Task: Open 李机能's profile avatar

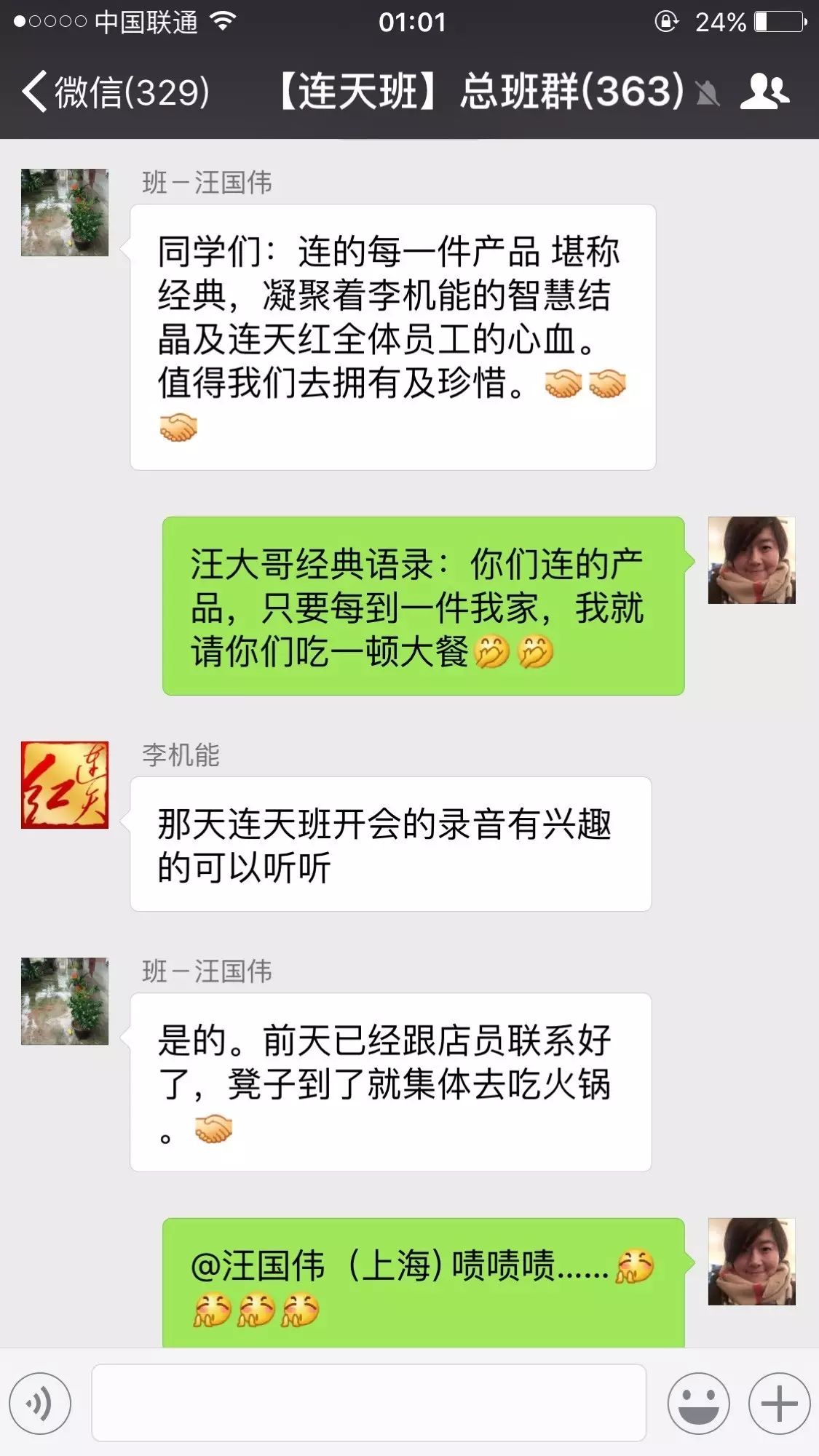Action: (65, 785)
